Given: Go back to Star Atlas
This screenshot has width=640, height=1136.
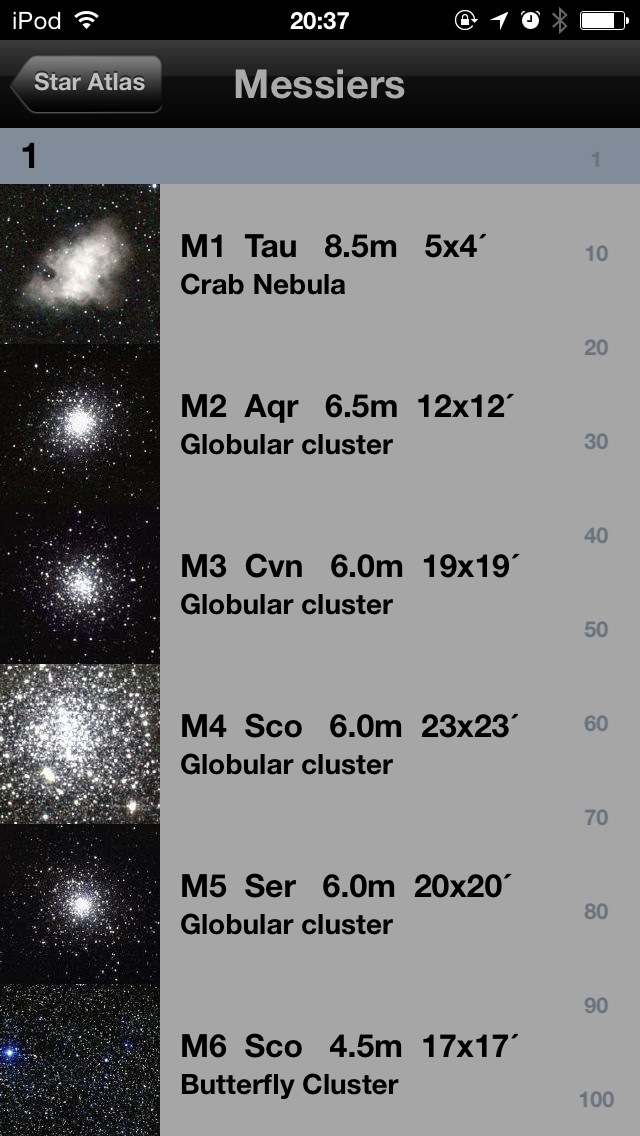Looking at the screenshot, I should click(87, 83).
